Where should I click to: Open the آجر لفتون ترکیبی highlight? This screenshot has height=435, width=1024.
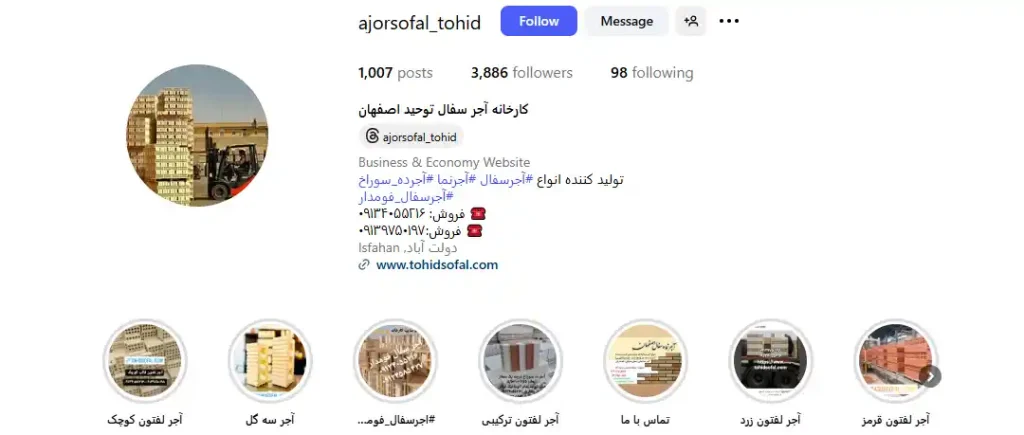(520, 360)
